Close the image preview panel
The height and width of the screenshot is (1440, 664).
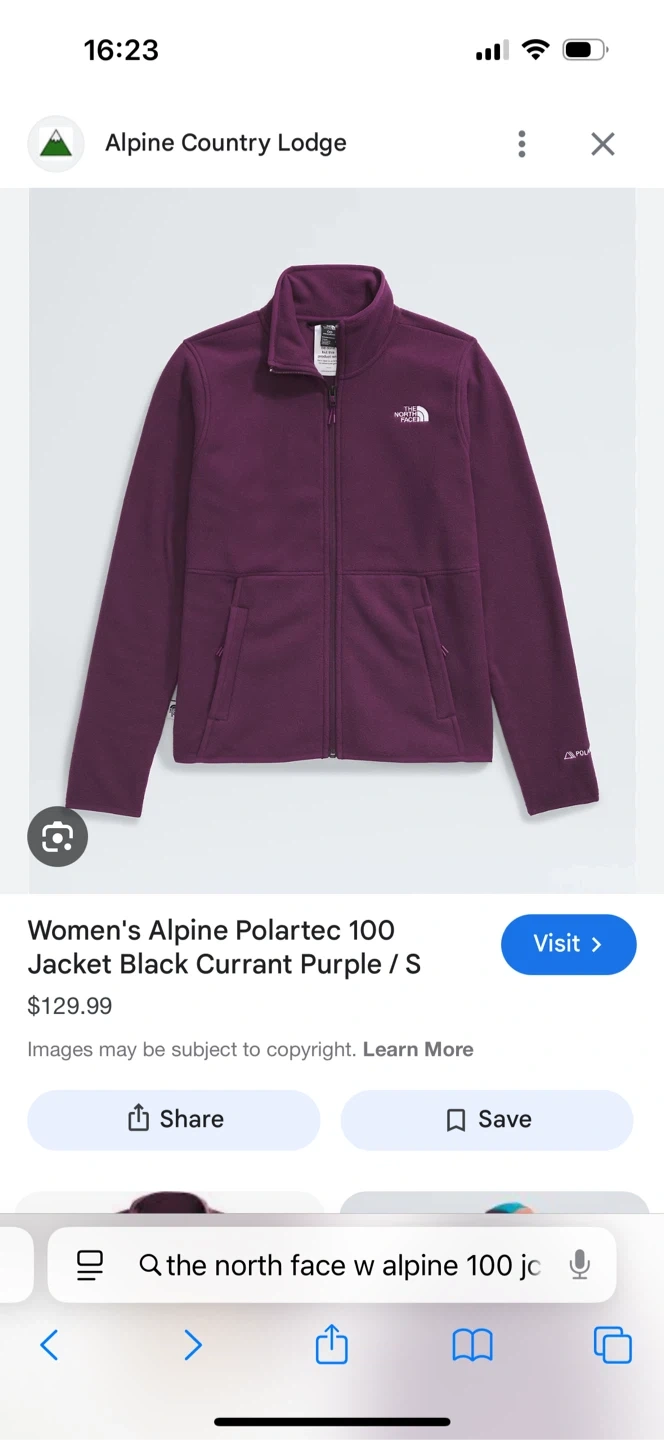click(602, 144)
